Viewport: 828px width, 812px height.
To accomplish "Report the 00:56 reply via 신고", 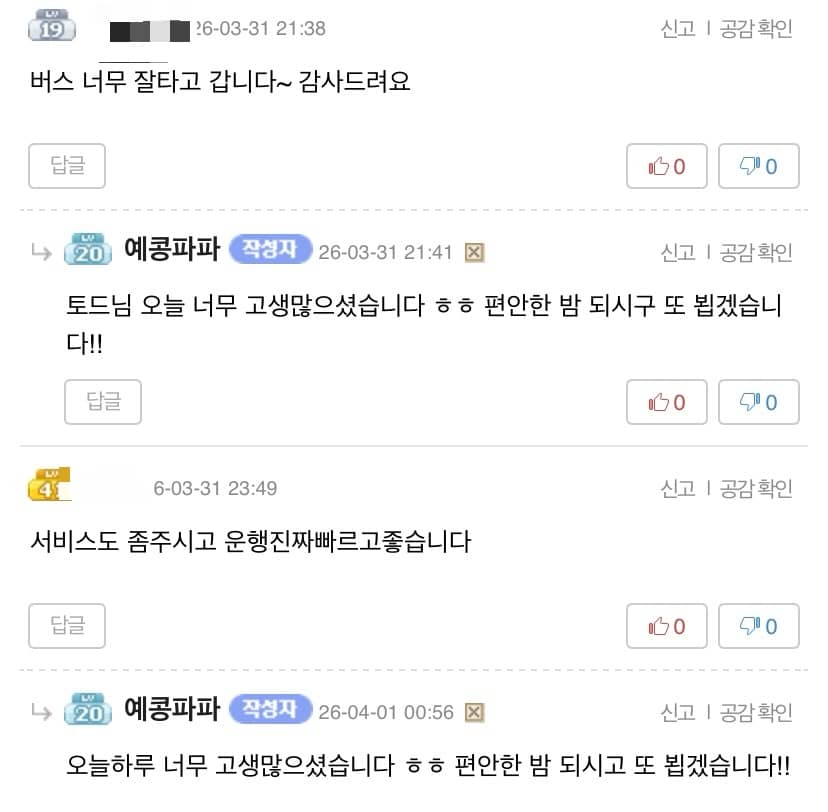I will (677, 712).
